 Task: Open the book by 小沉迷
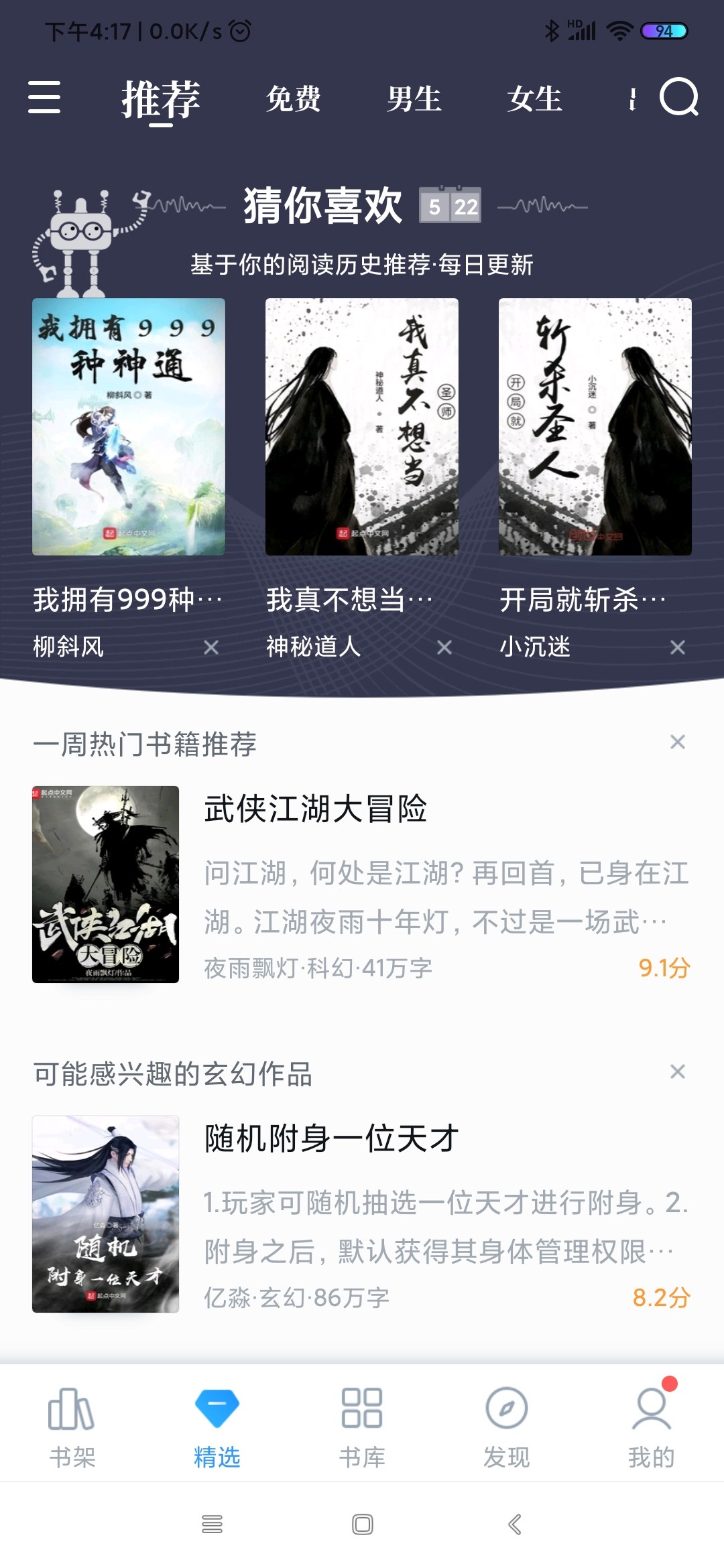point(595,427)
